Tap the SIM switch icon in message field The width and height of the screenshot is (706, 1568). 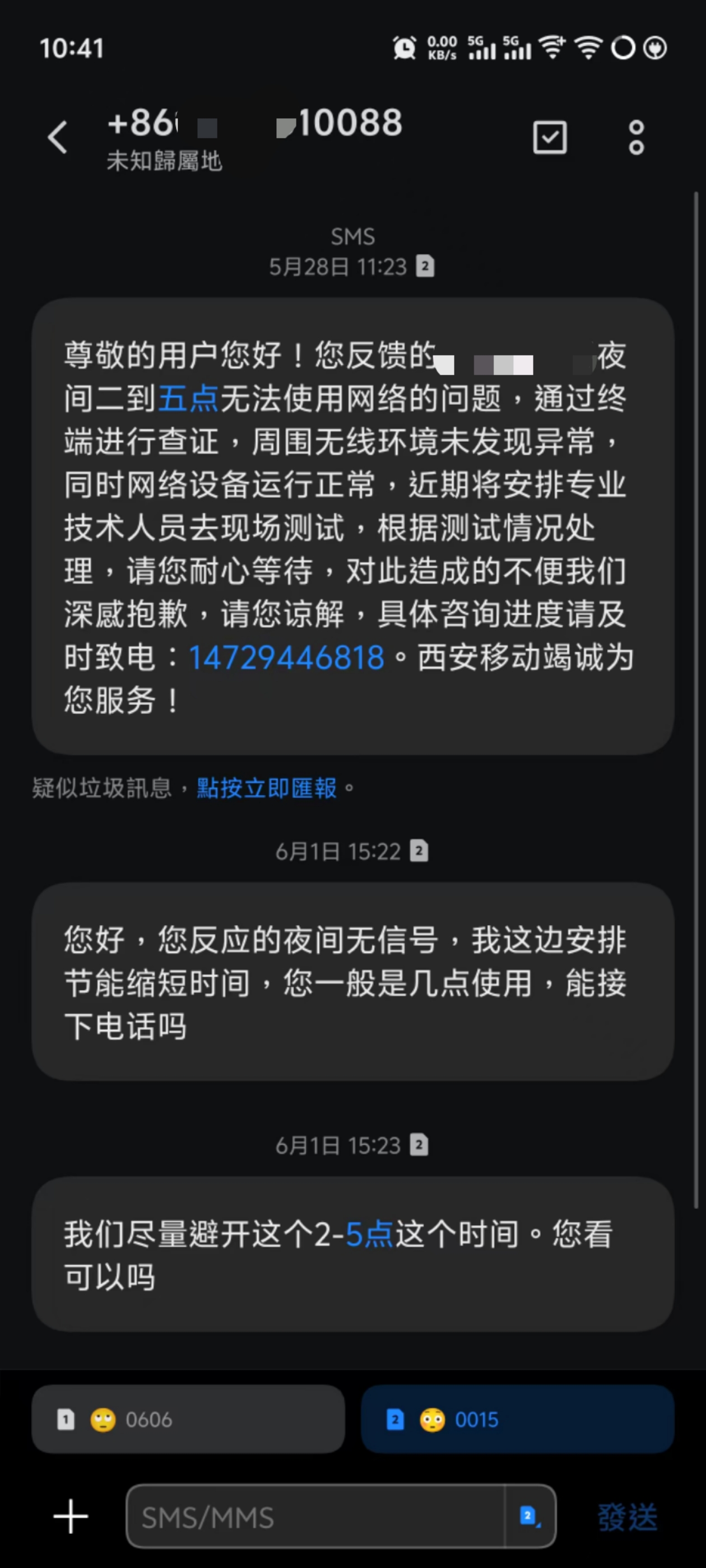click(530, 1516)
